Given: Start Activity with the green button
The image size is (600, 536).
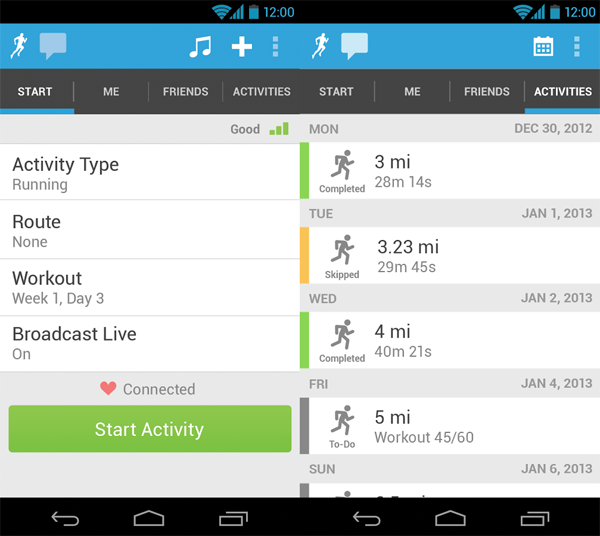Looking at the screenshot, I should point(150,429).
